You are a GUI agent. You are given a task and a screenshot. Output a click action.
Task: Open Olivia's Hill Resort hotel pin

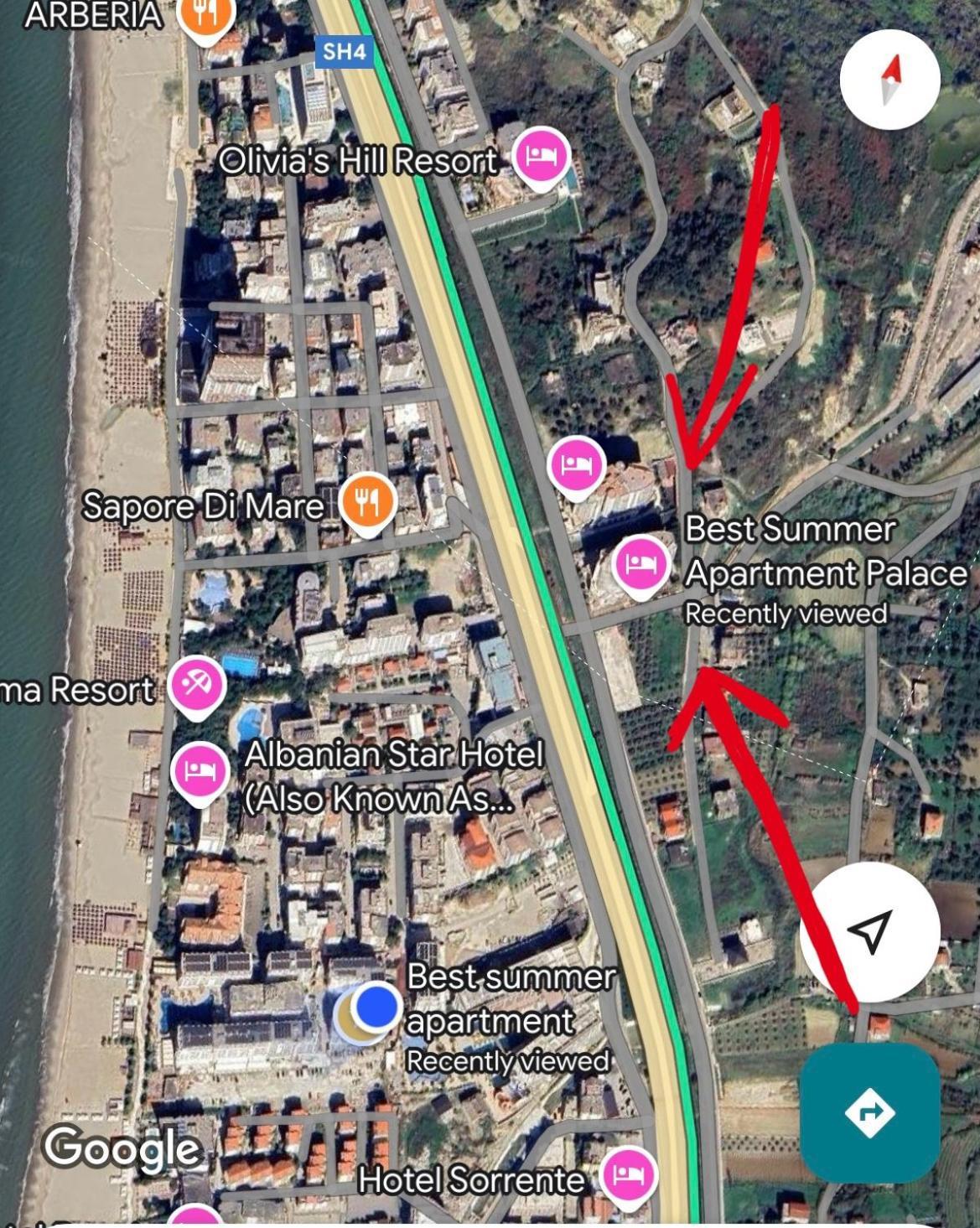pyautogui.click(x=542, y=155)
